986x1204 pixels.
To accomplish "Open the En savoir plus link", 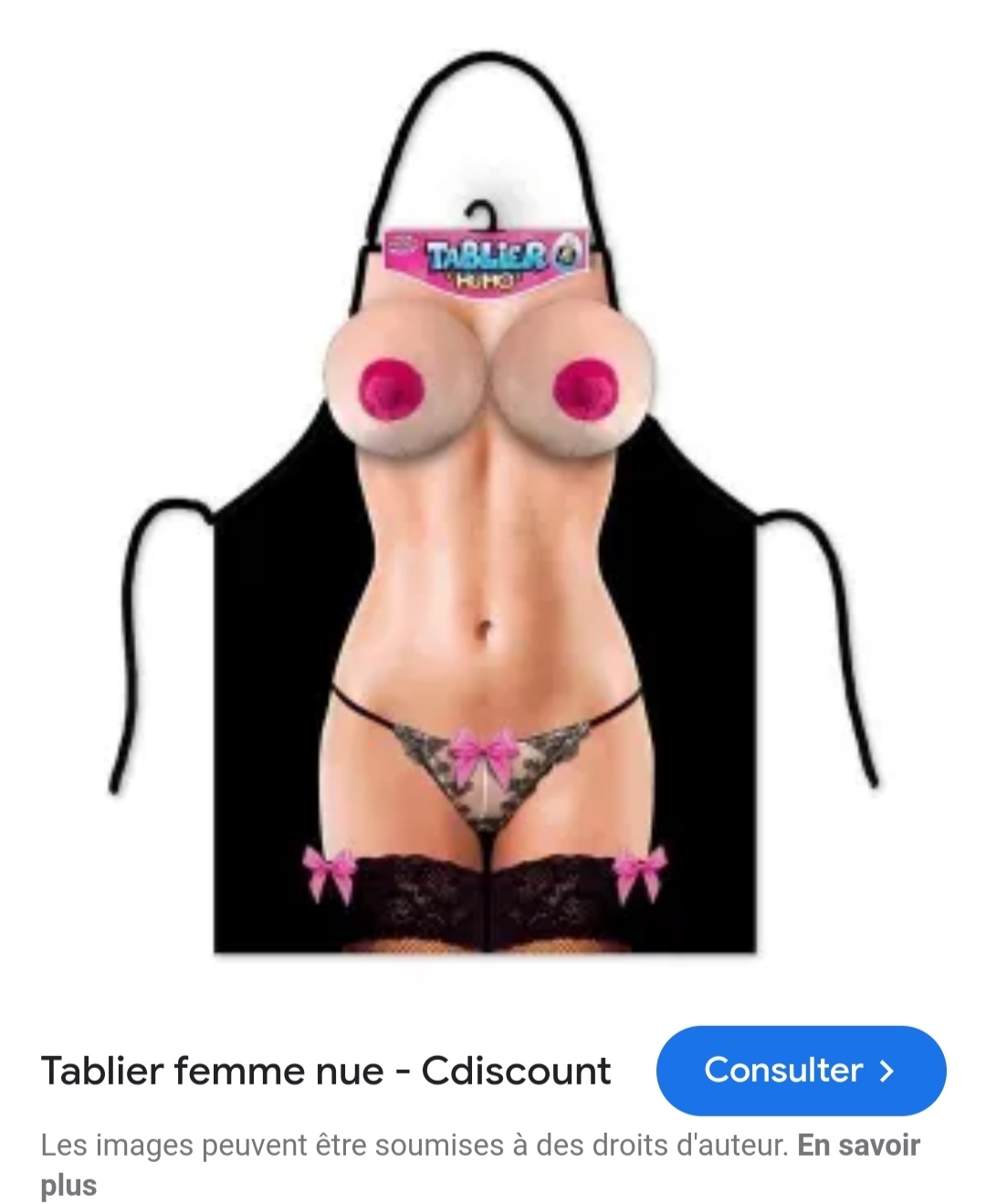I will coord(857,1145).
